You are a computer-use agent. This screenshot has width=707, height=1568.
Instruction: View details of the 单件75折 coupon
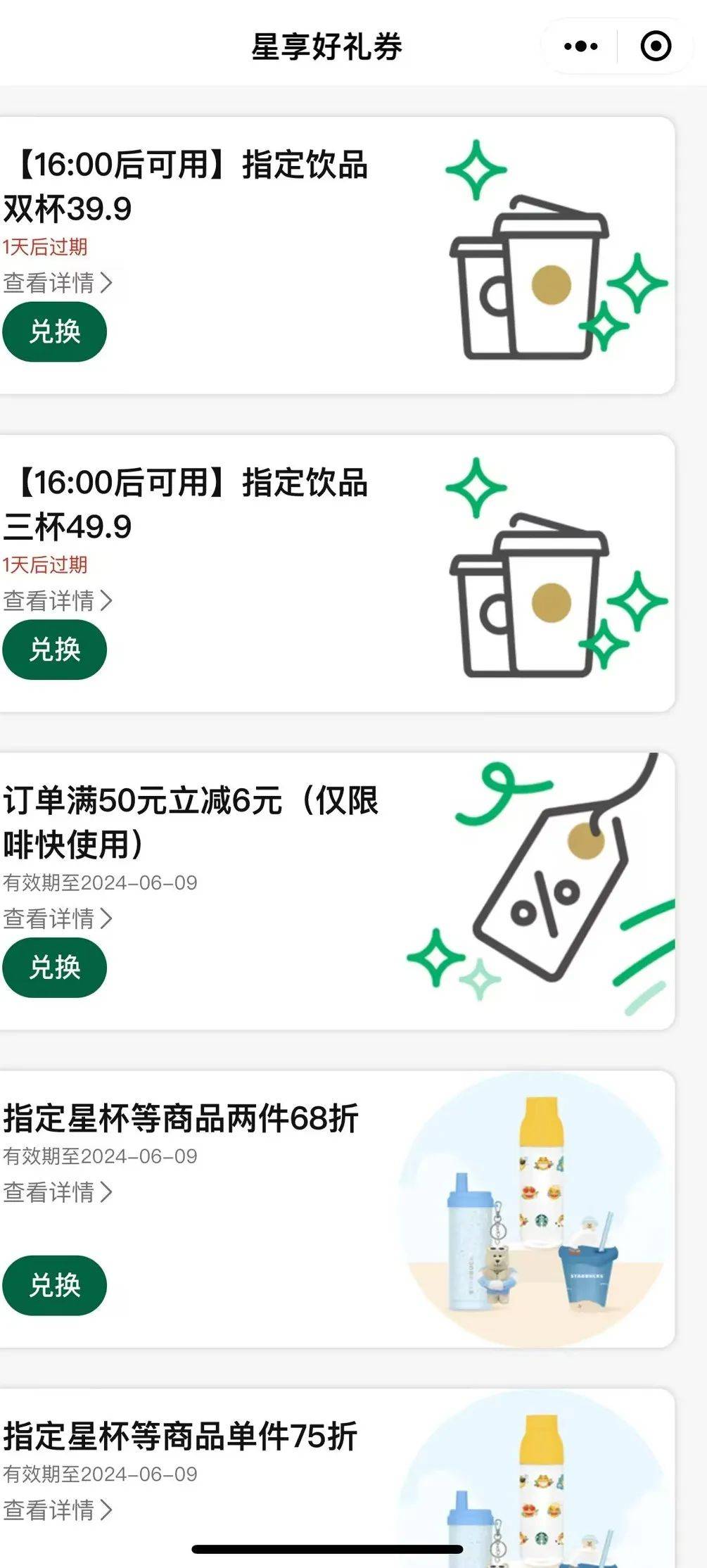click(x=58, y=1510)
